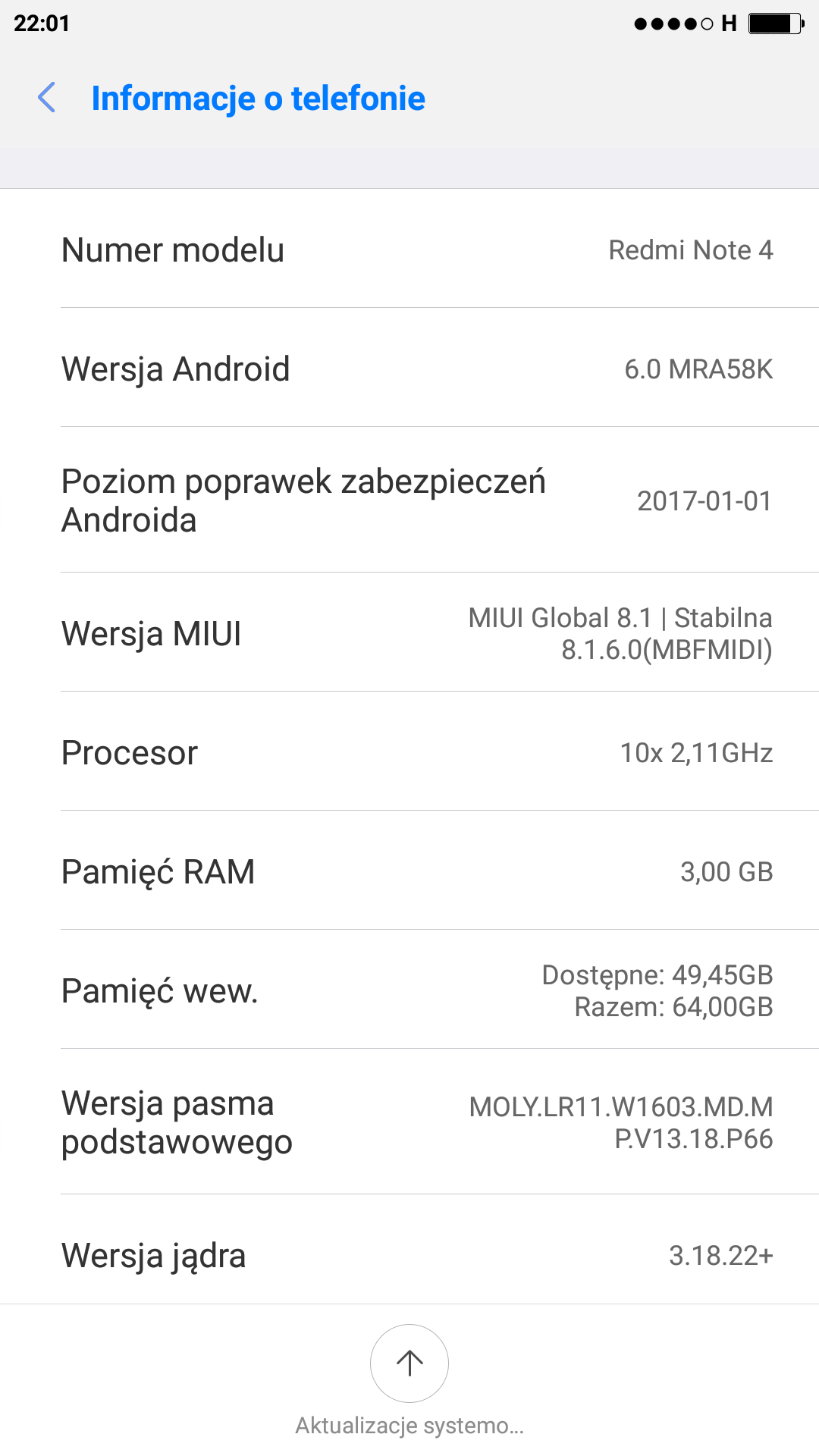
Task: Open the Pamięć wew. storage row
Action: point(409,990)
